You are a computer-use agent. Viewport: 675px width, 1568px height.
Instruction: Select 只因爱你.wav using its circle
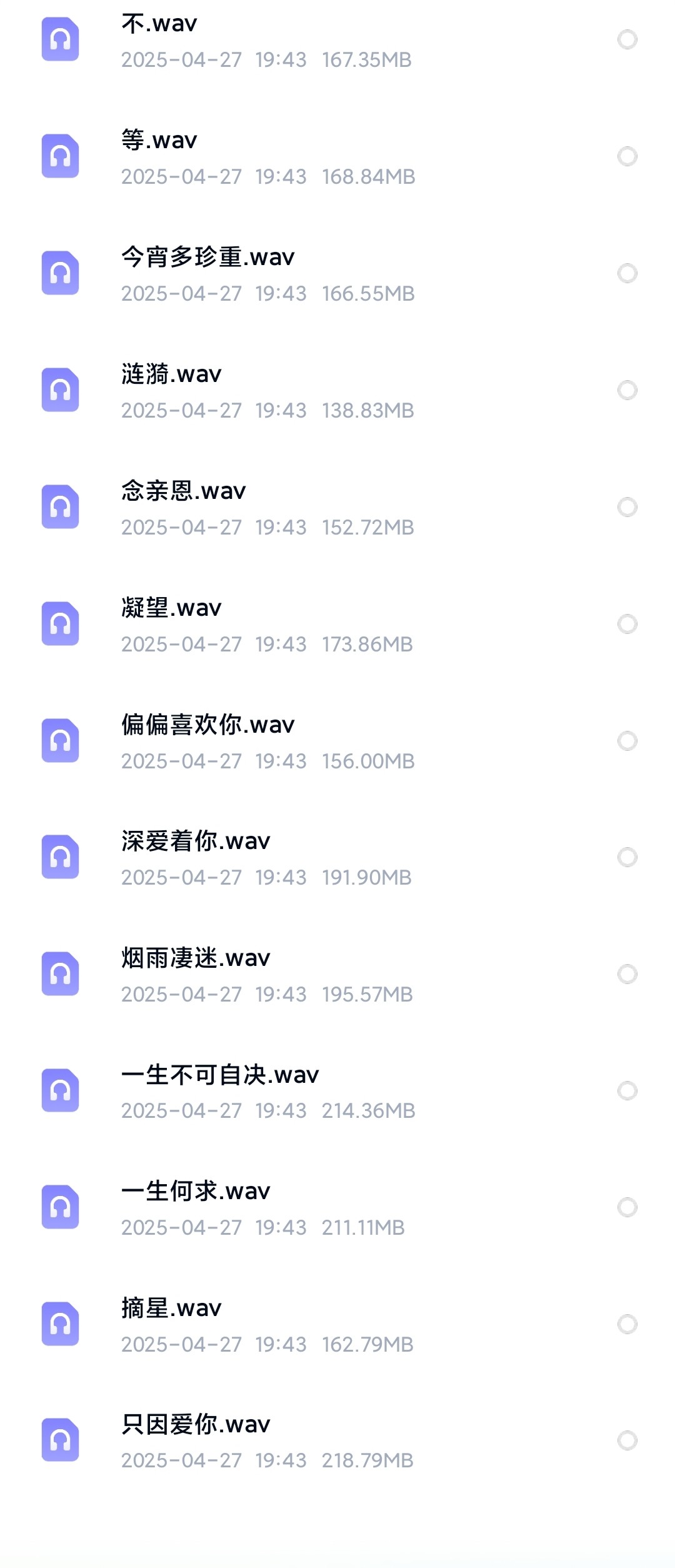coord(627,1440)
